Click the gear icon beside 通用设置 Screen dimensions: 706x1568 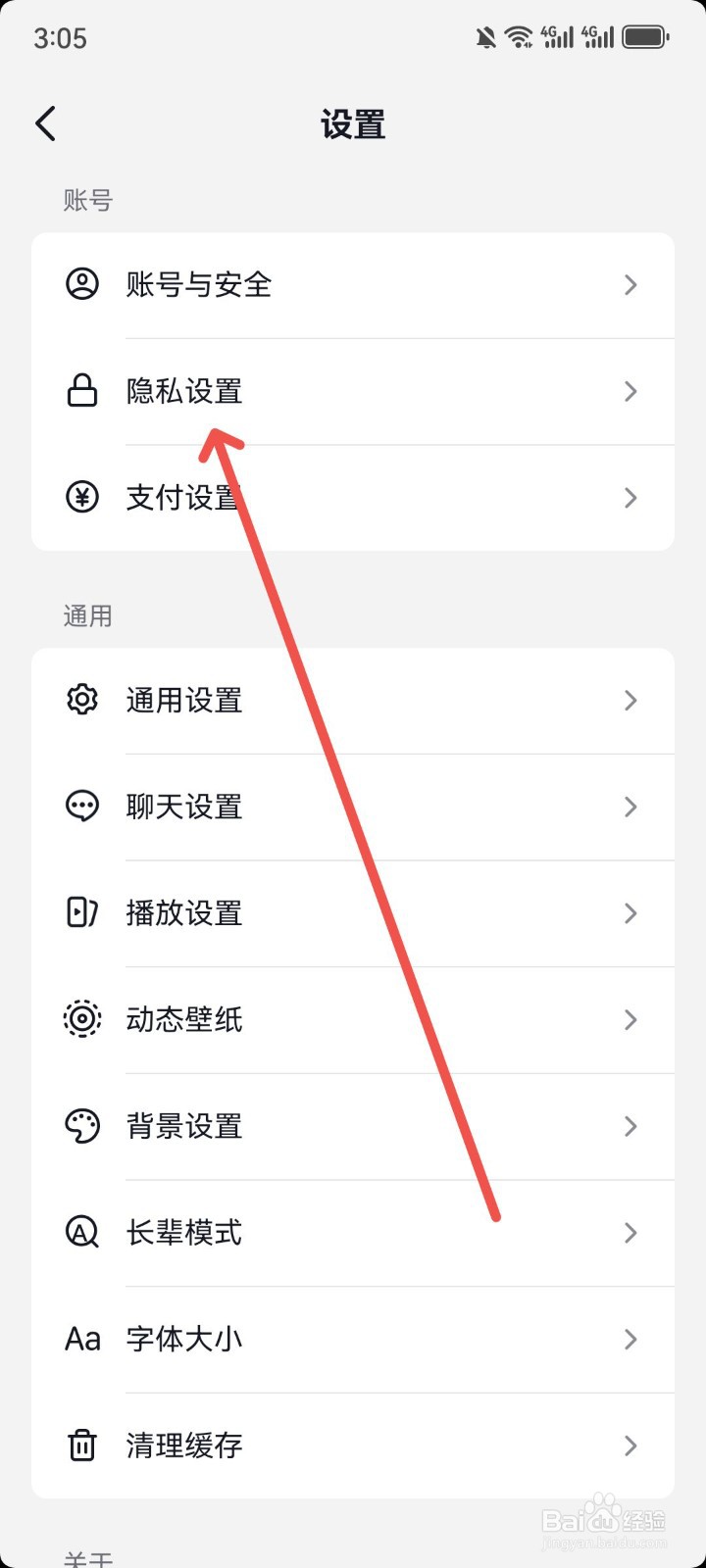pyautogui.click(x=82, y=700)
